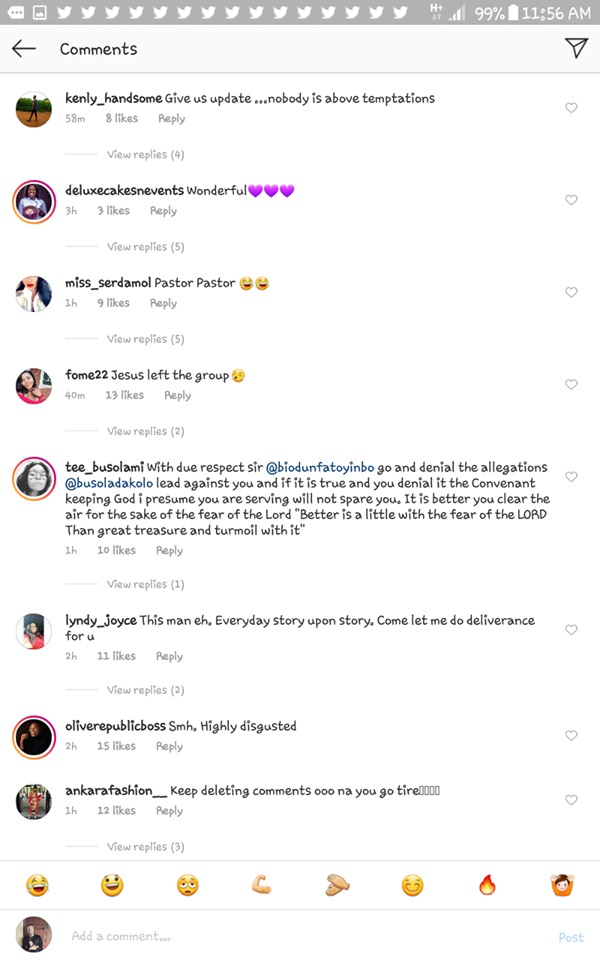
Task: Insert the fire emoji
Action: [488, 885]
